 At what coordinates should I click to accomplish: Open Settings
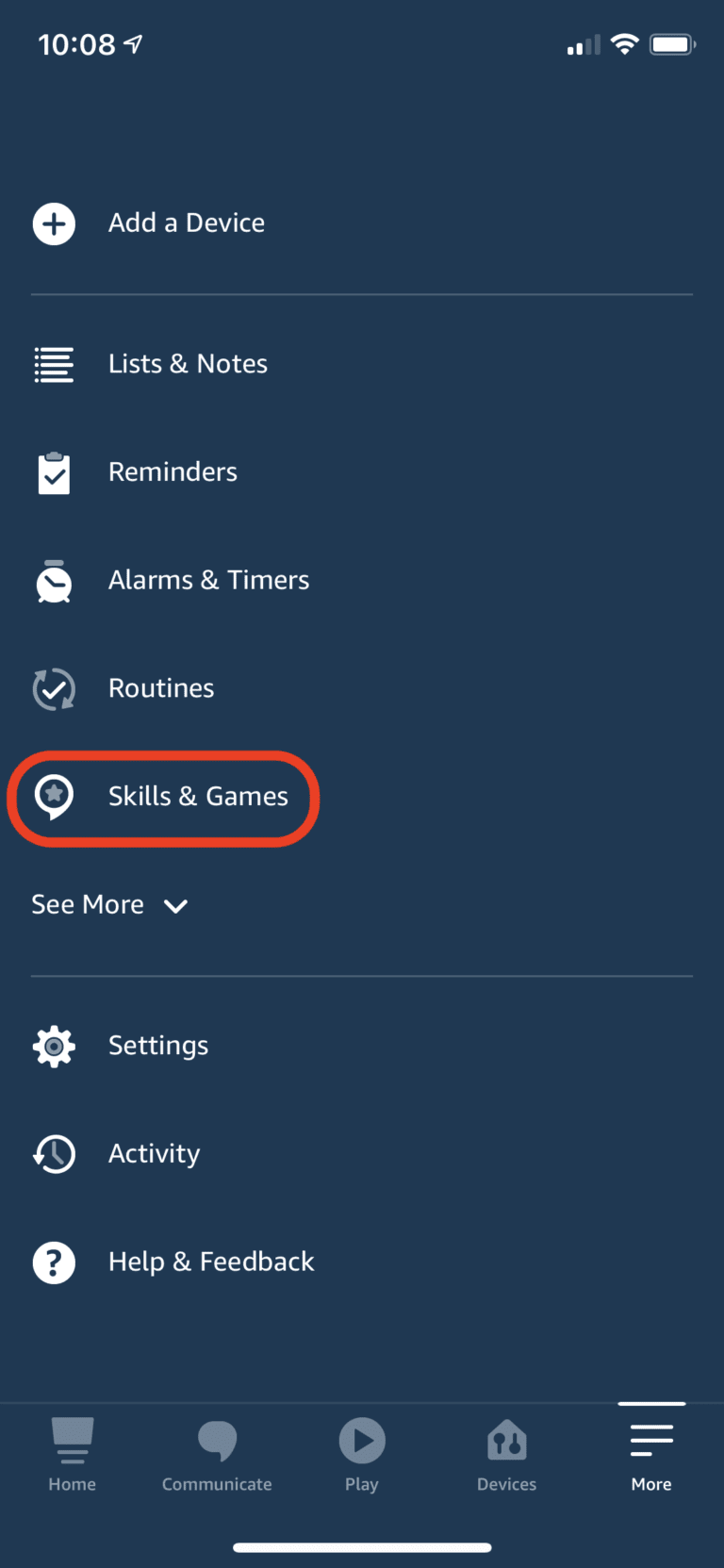click(362, 1046)
